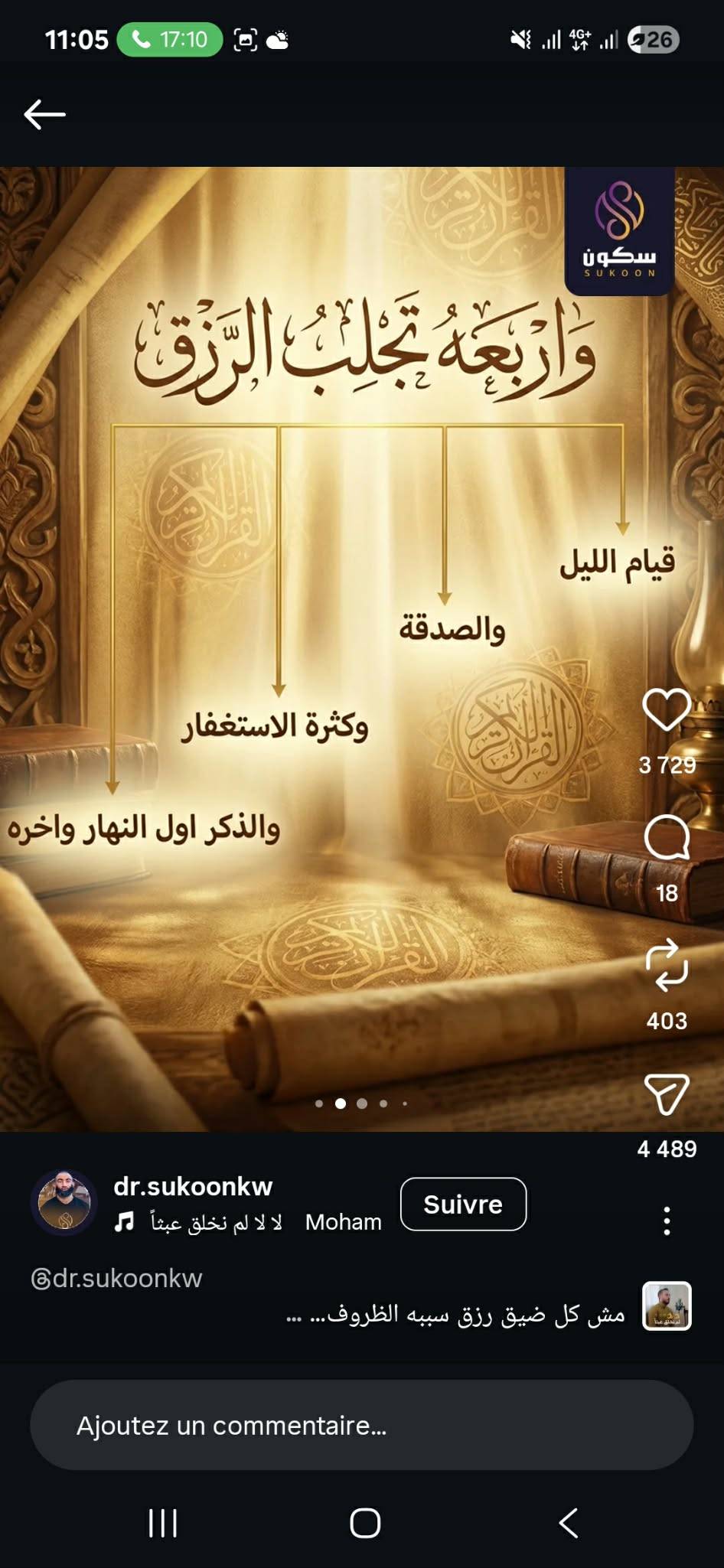This screenshot has width=724, height=1568.
Task: Open the dr.sukoonkw profile picture
Action: pyautogui.click(x=64, y=1203)
